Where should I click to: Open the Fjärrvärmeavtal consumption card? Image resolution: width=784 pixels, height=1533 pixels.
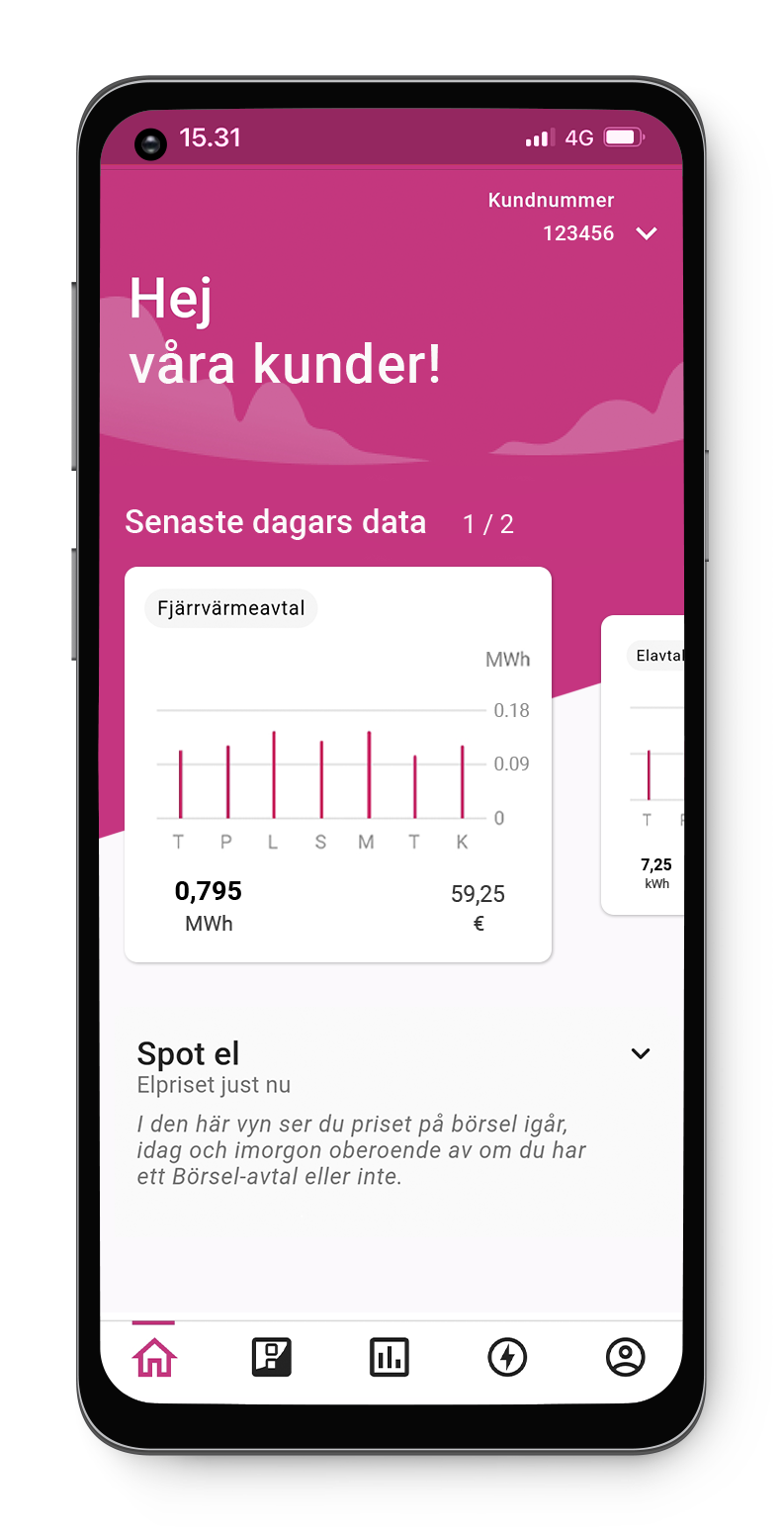pos(338,765)
